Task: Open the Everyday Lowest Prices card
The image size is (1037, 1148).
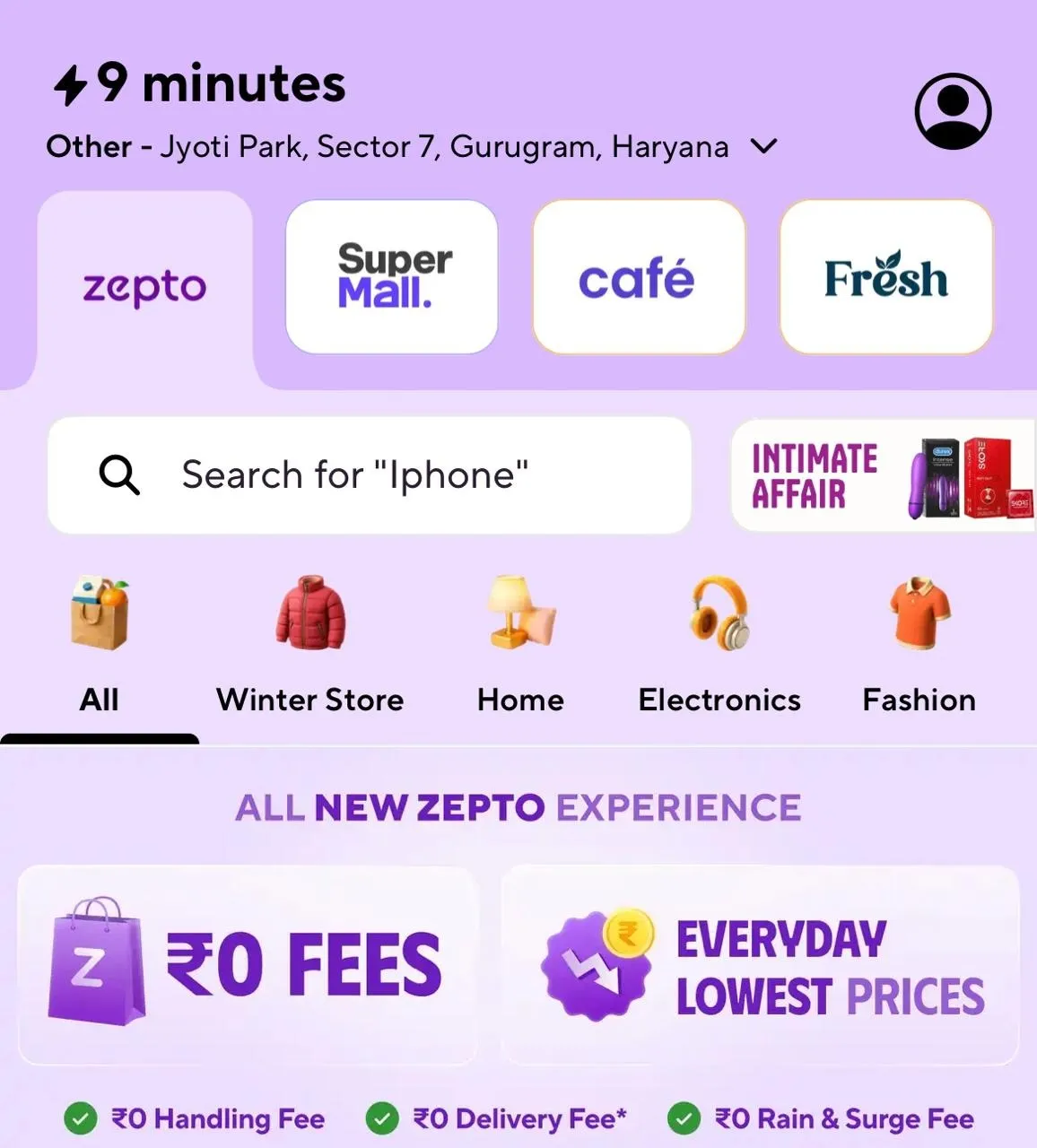Action: 760,965
